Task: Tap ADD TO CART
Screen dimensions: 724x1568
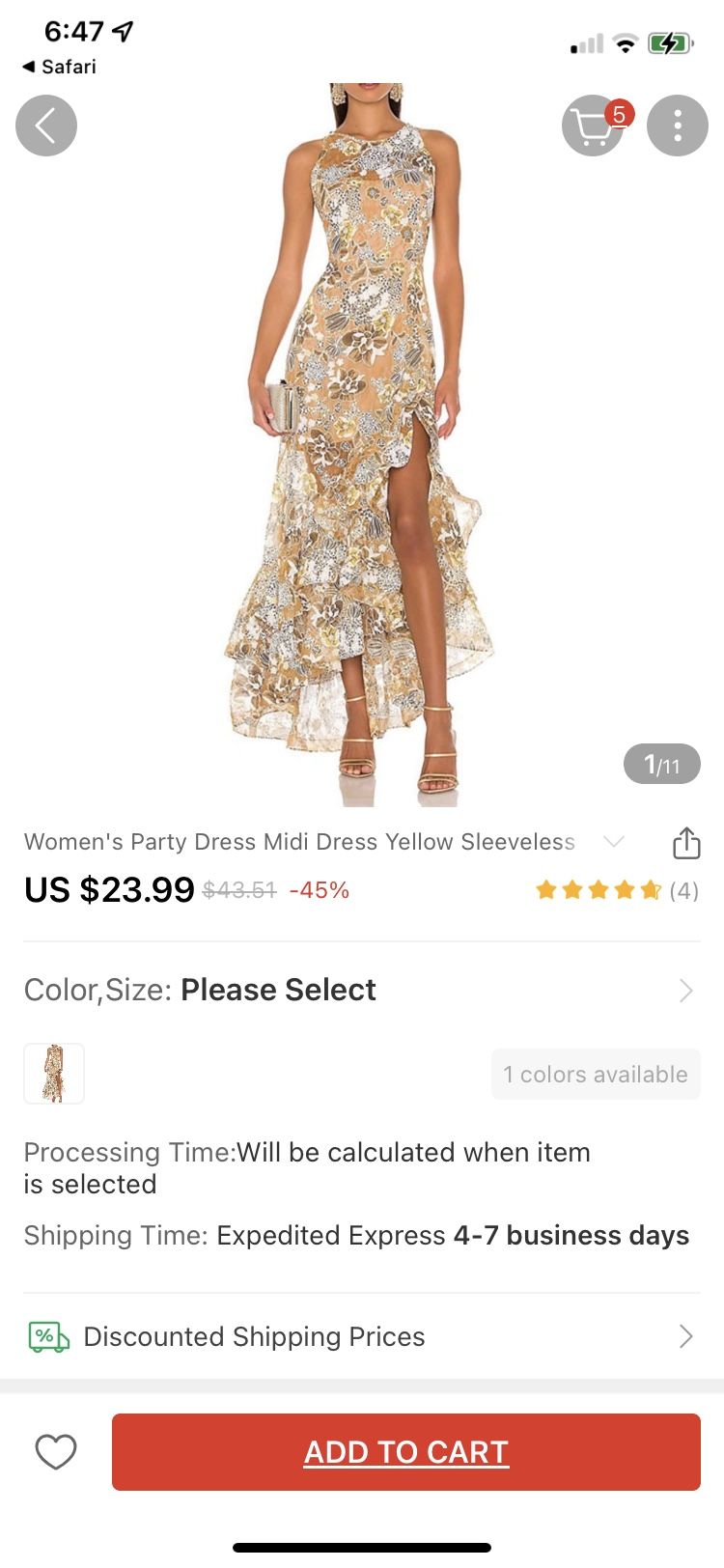Action: [406, 1452]
